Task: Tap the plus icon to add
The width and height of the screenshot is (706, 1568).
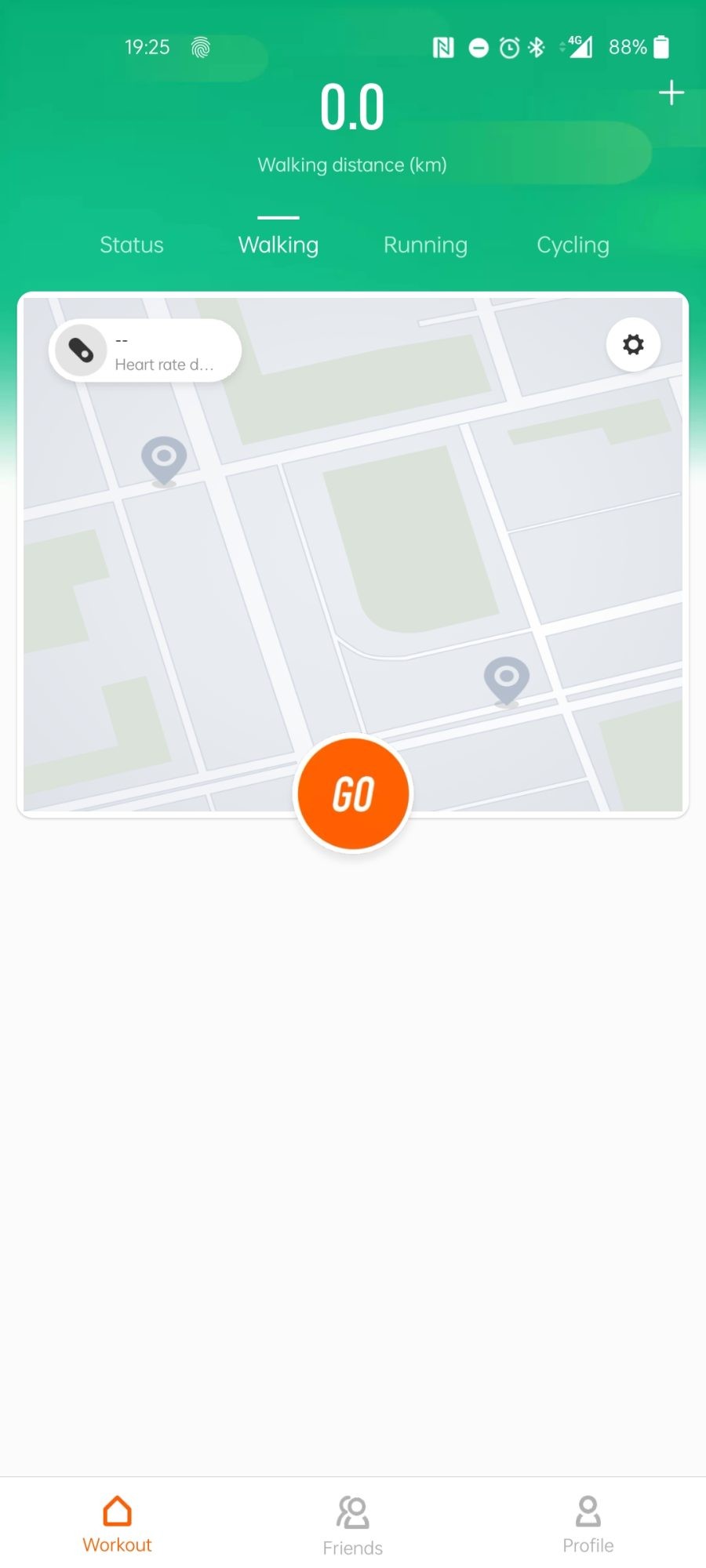Action: point(671,93)
